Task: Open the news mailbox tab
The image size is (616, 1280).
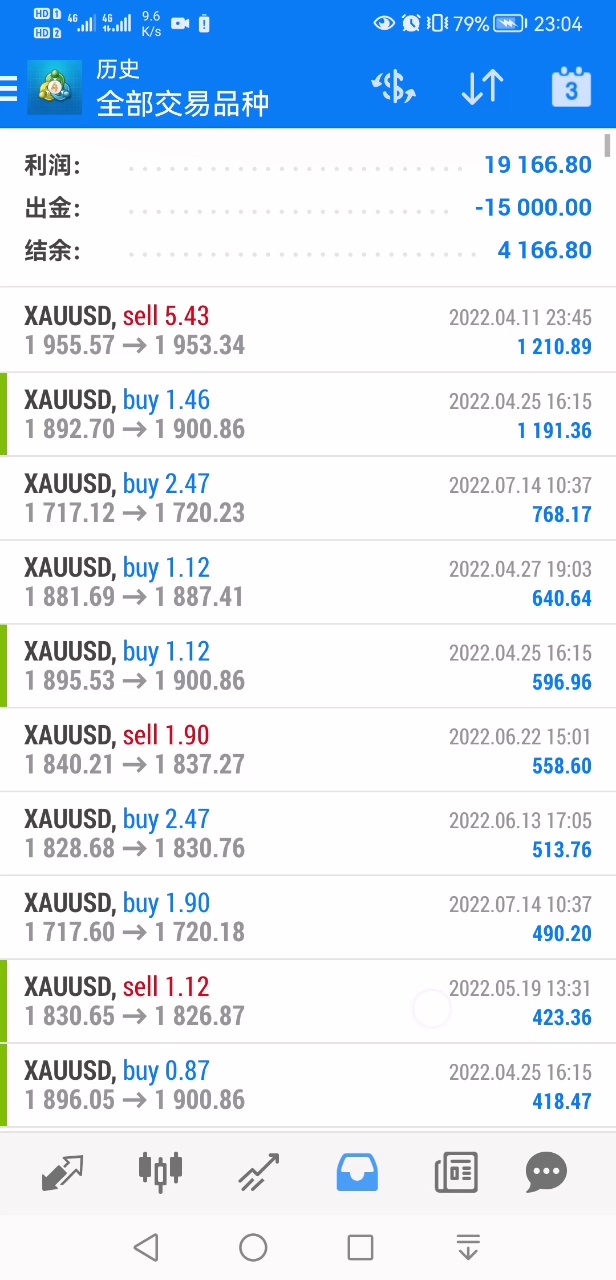Action: tap(456, 1172)
